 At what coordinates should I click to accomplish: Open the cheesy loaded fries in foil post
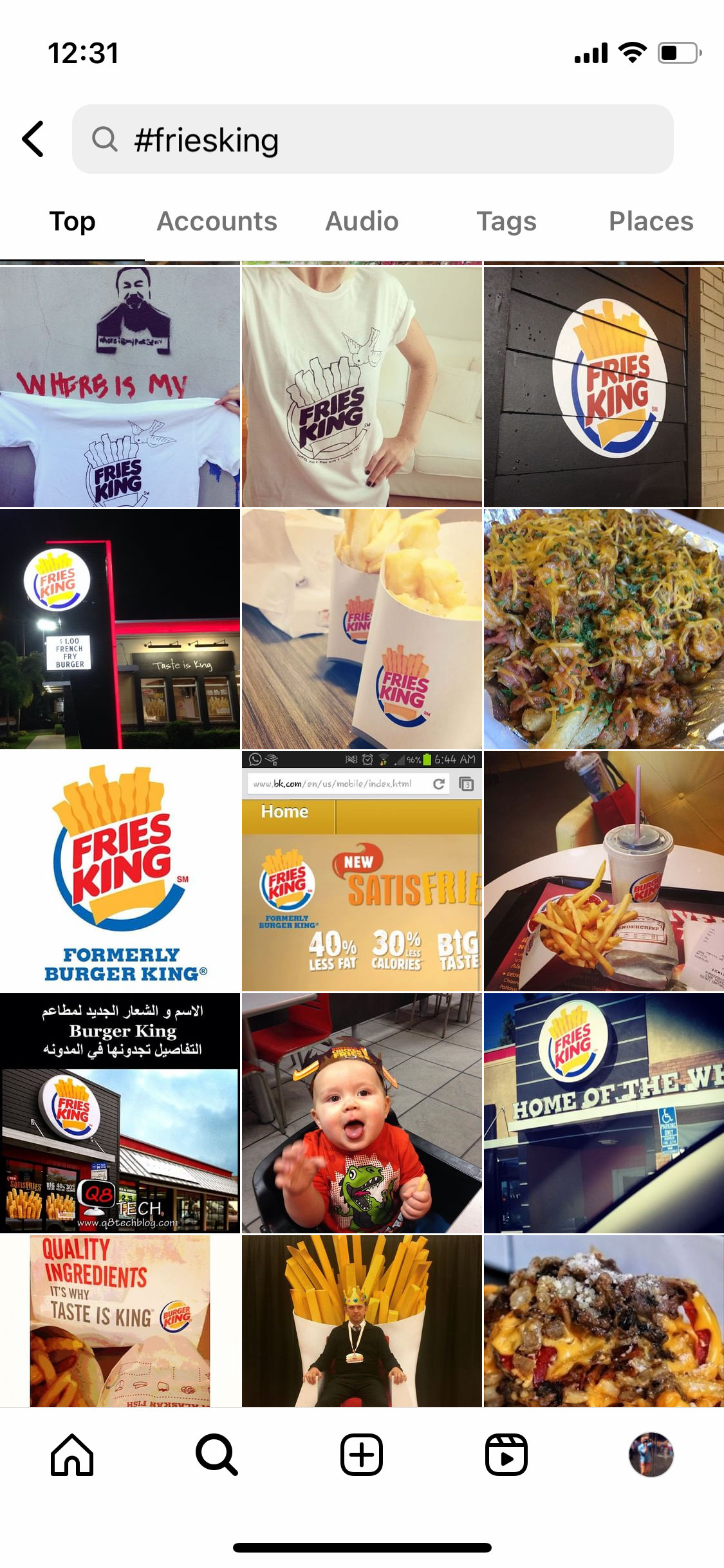coord(604,629)
